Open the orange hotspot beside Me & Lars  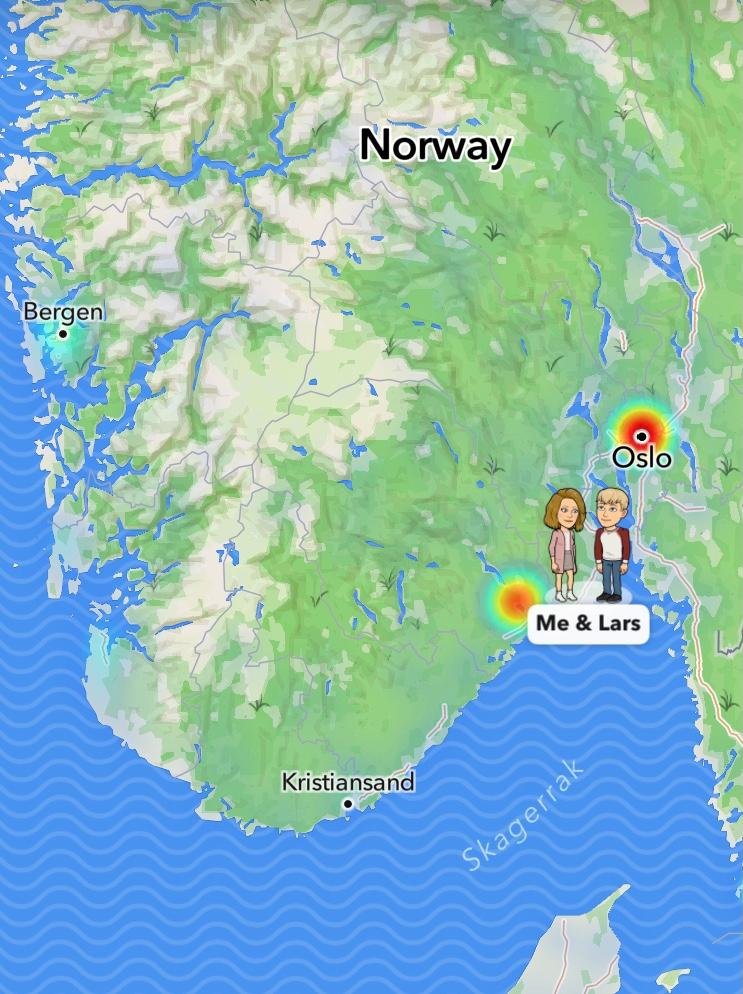coord(515,600)
